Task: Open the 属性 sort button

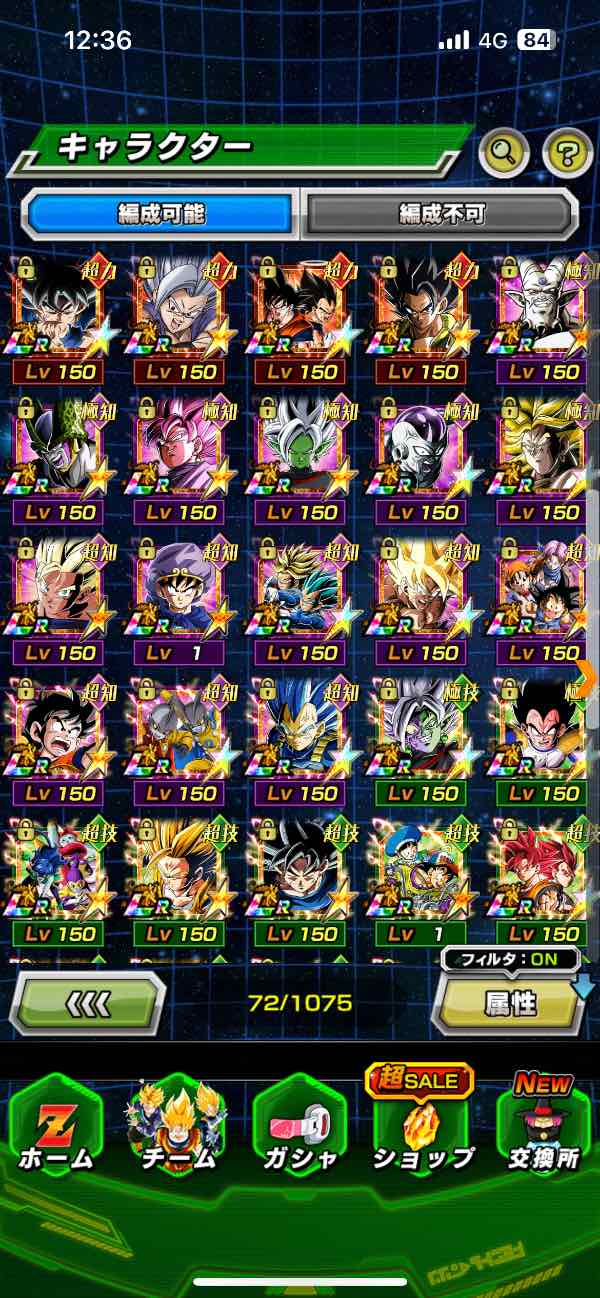Action: (509, 1004)
